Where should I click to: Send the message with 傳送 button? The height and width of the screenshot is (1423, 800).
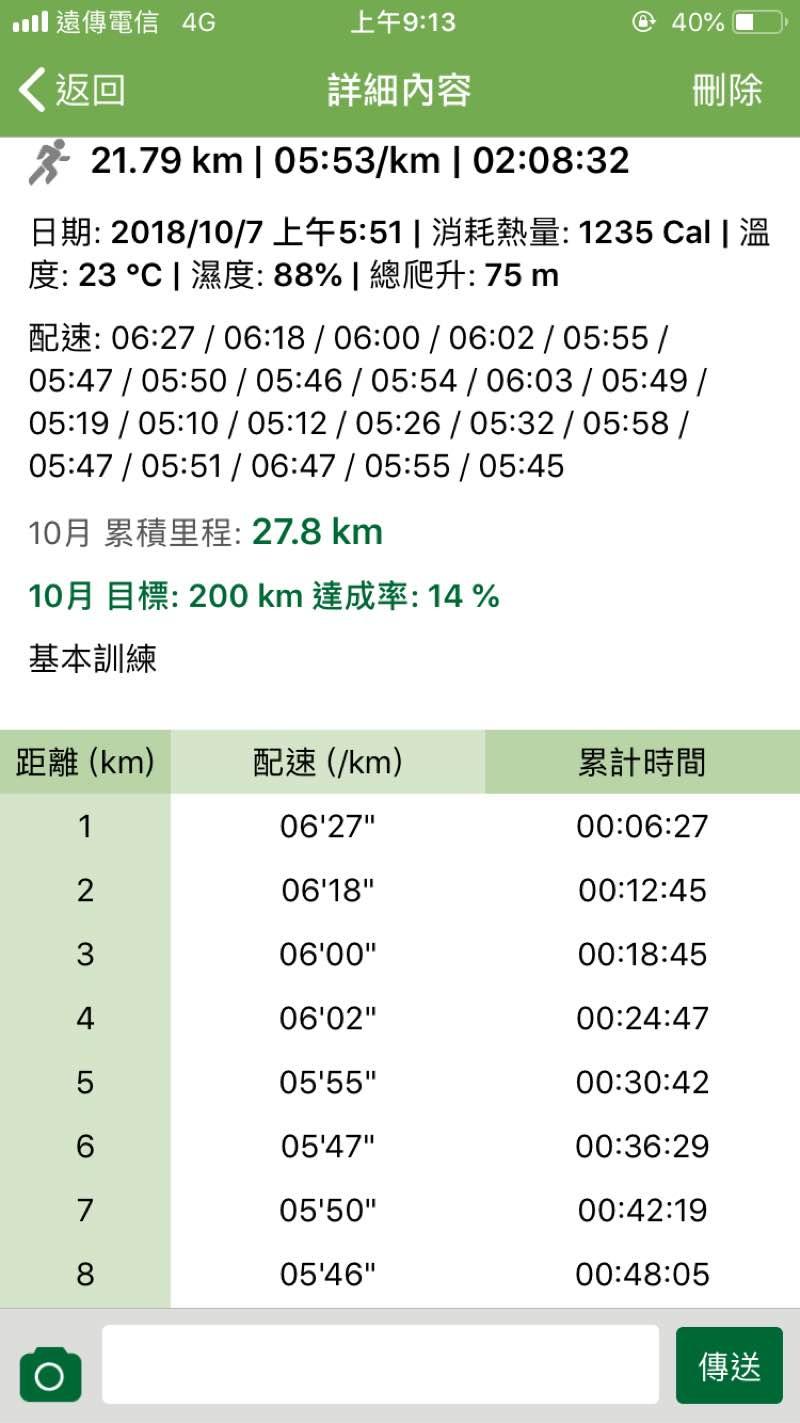[x=729, y=1366]
